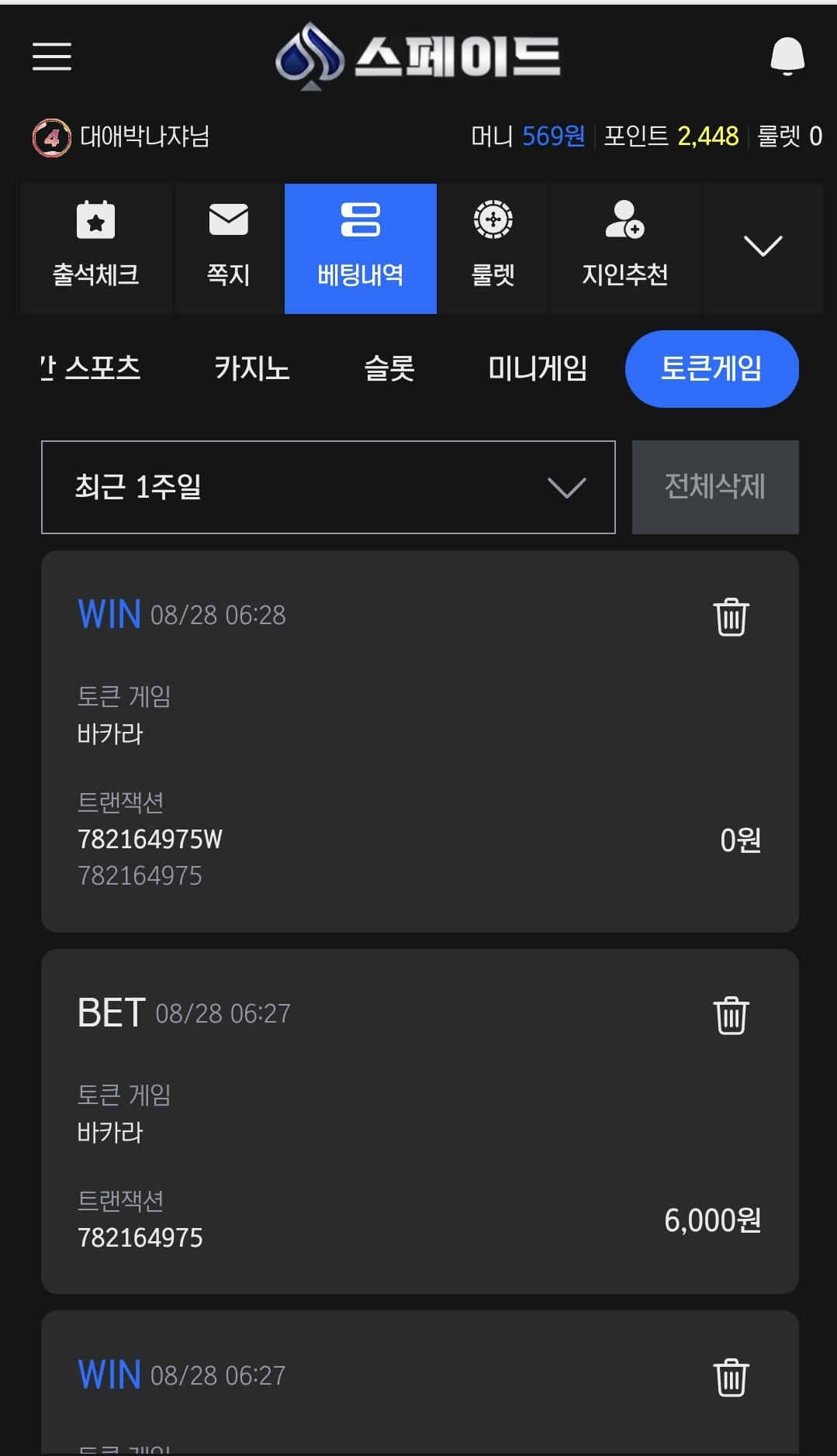Screen dimensions: 837x1456
Task: Tap the 전체삭제 delete all button
Action: pos(715,487)
